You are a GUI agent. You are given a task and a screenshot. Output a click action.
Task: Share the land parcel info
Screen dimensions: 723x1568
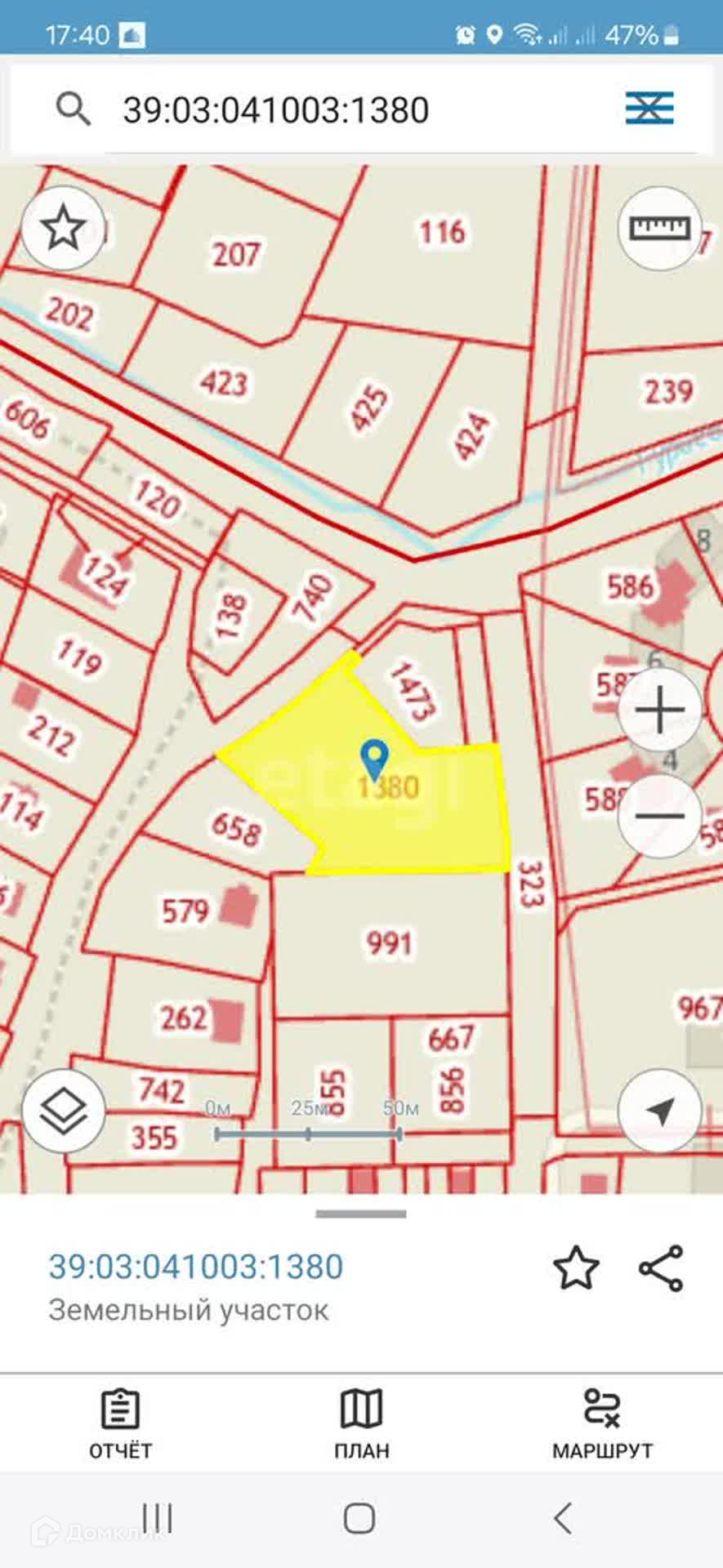coord(661,1267)
